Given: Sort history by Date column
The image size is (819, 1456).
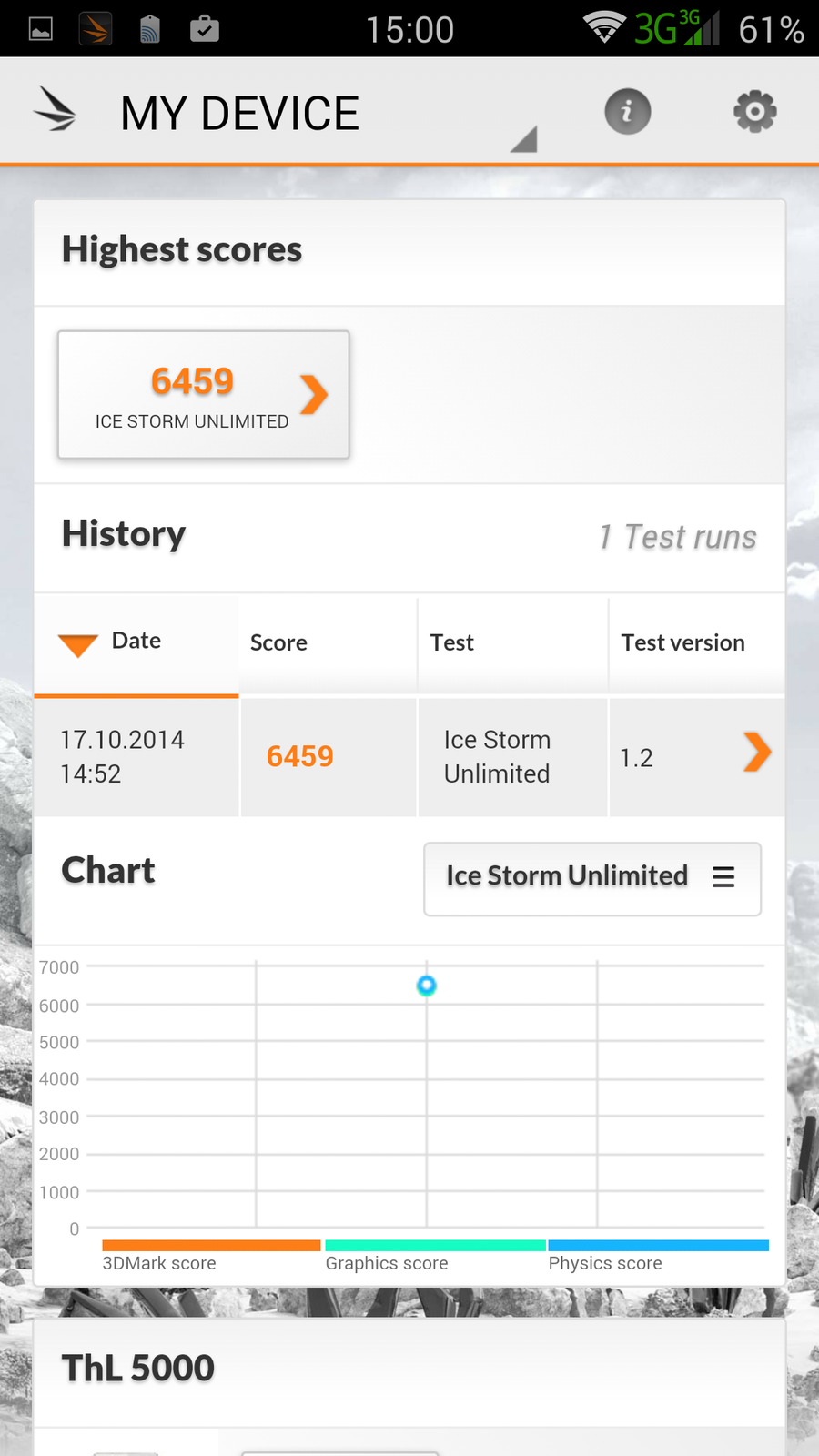Looking at the screenshot, I should pyautogui.click(x=136, y=642).
